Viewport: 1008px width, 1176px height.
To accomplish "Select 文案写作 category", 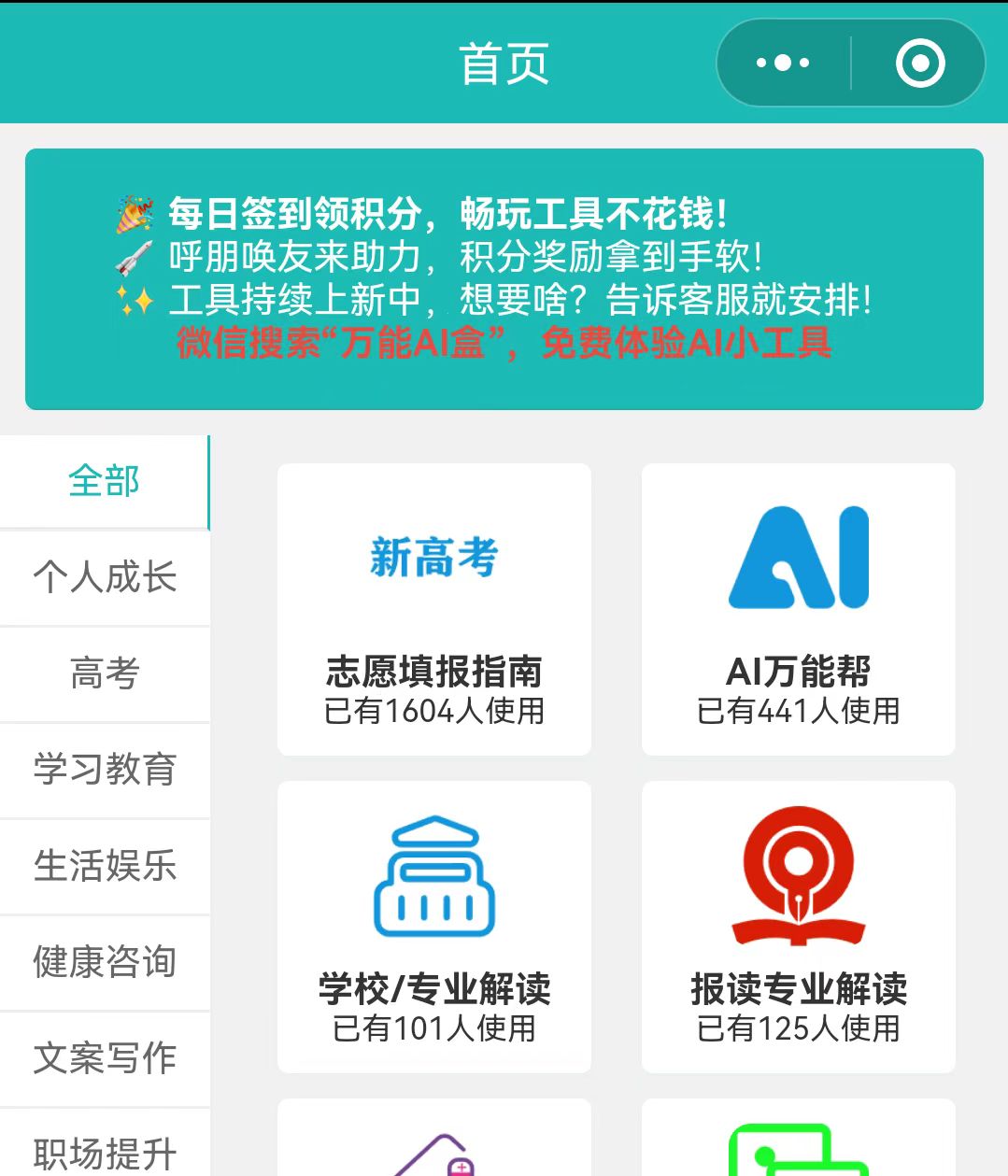I will tap(104, 1058).
